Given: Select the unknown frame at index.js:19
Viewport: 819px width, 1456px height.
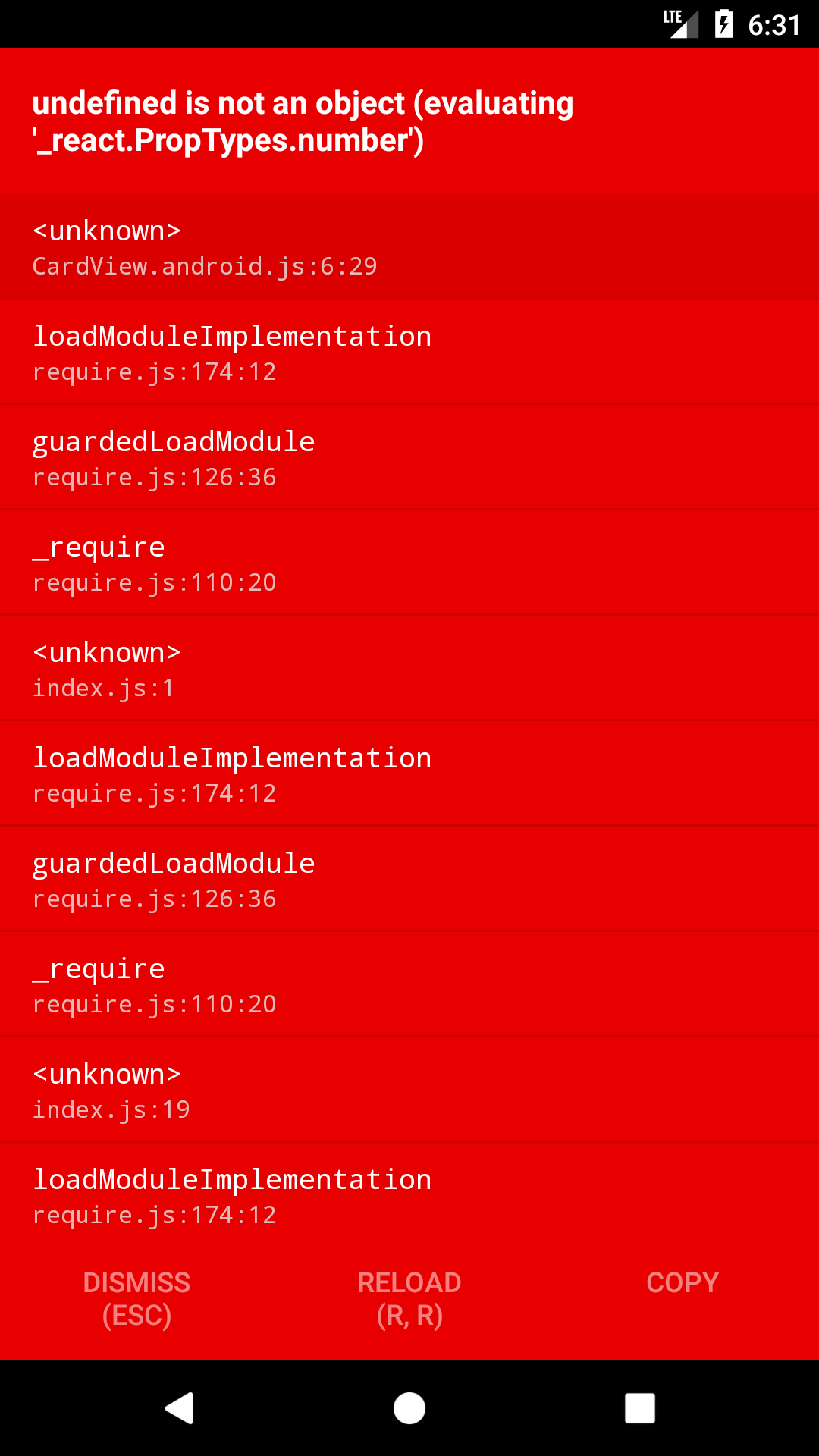Looking at the screenshot, I should 110,1090.
